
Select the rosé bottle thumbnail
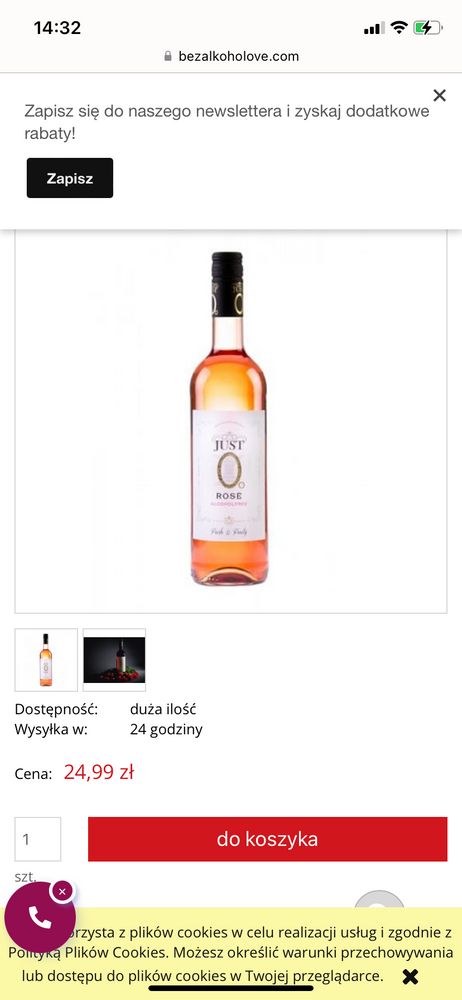click(46, 660)
